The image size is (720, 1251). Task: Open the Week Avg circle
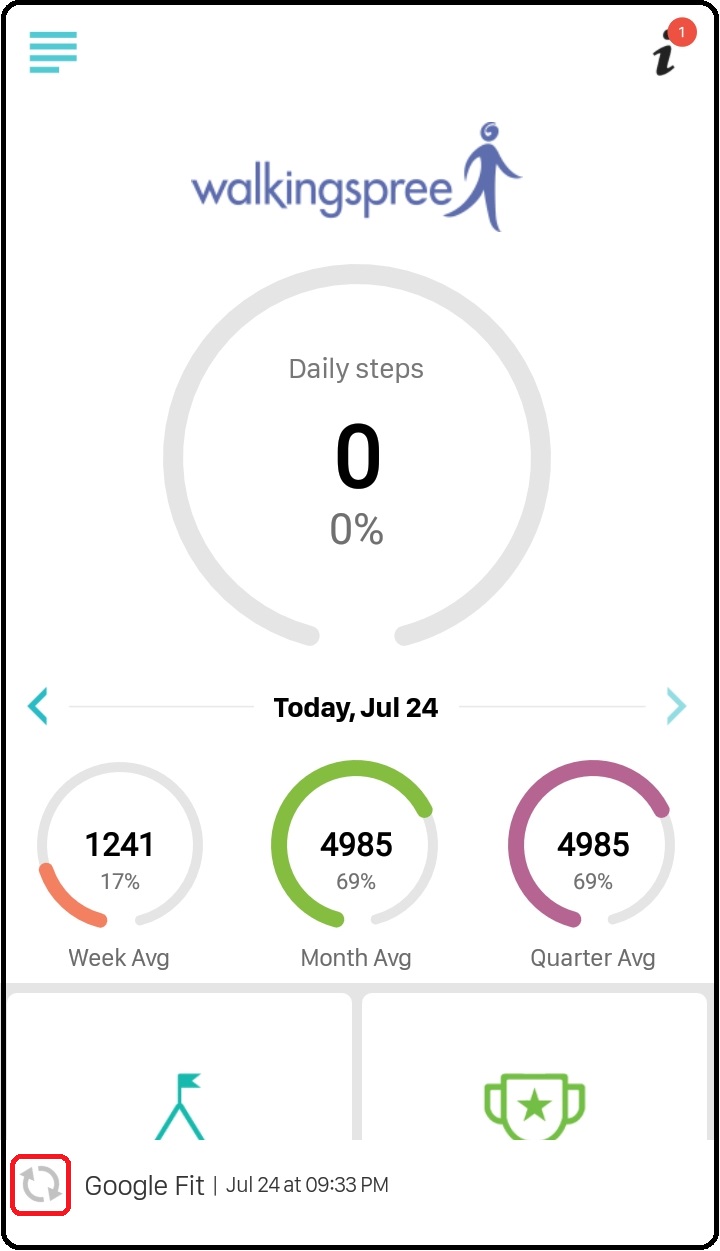point(120,845)
